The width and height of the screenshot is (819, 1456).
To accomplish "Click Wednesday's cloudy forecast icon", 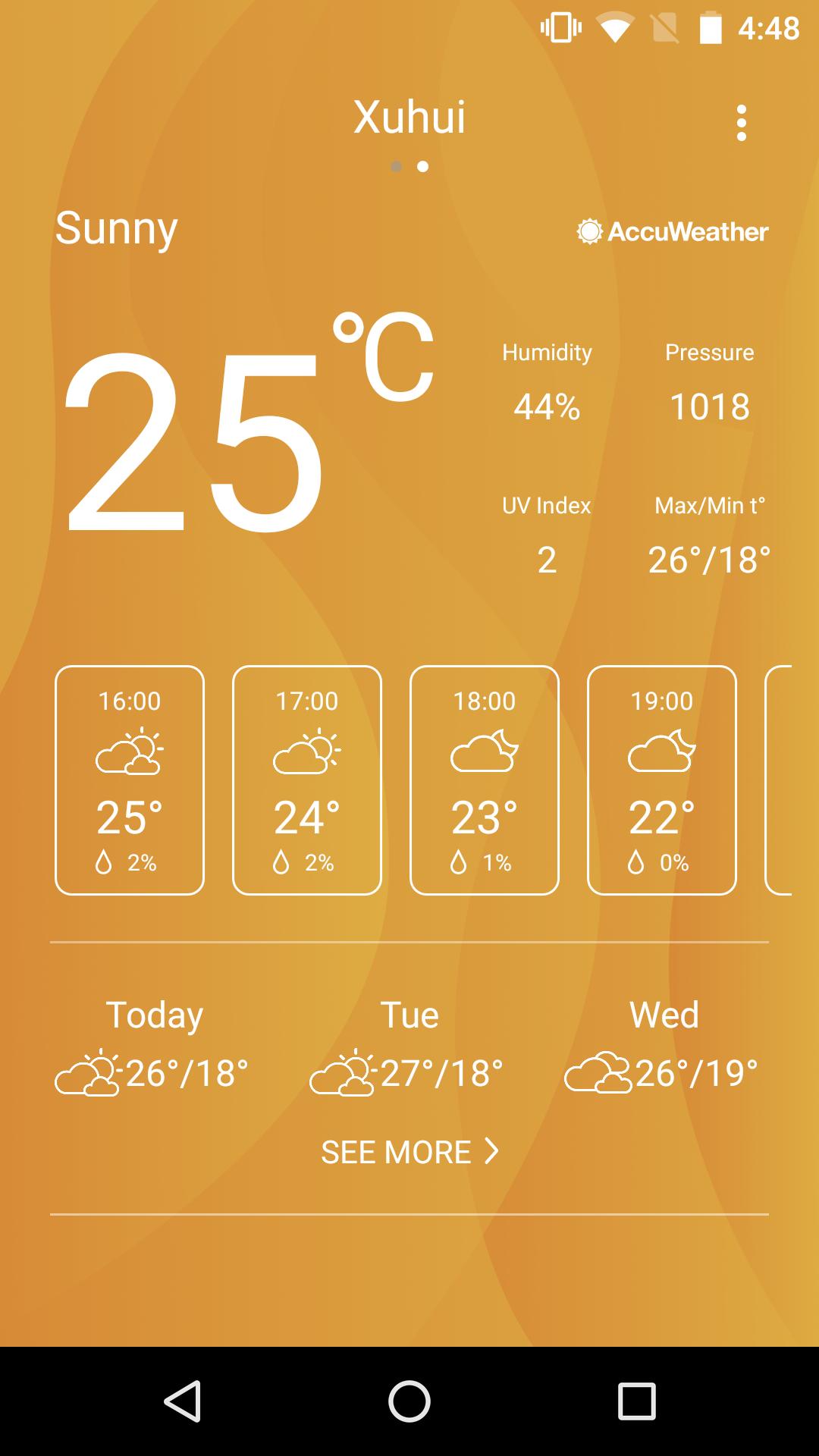I will 599,1073.
